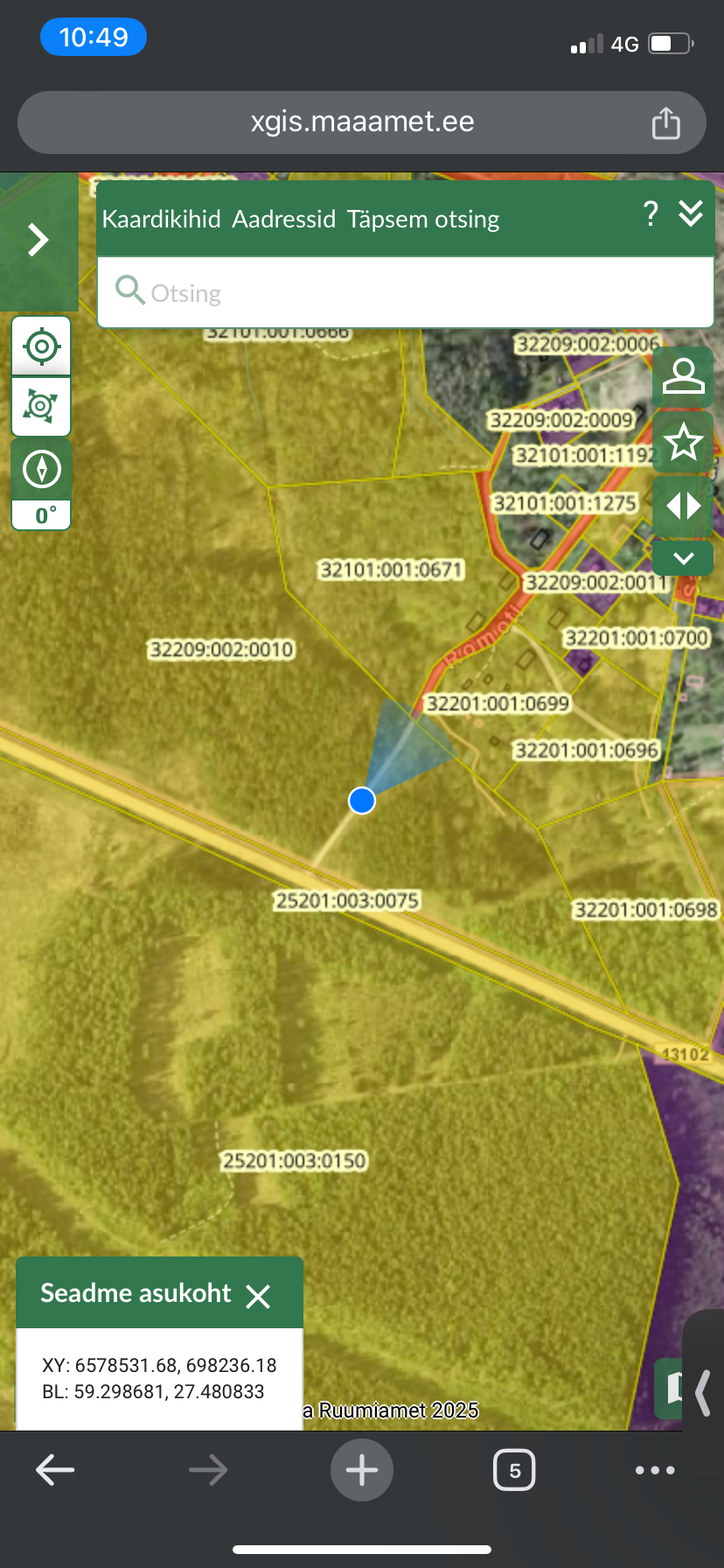Open the user account icon
The height and width of the screenshot is (1568, 724).
683,377
